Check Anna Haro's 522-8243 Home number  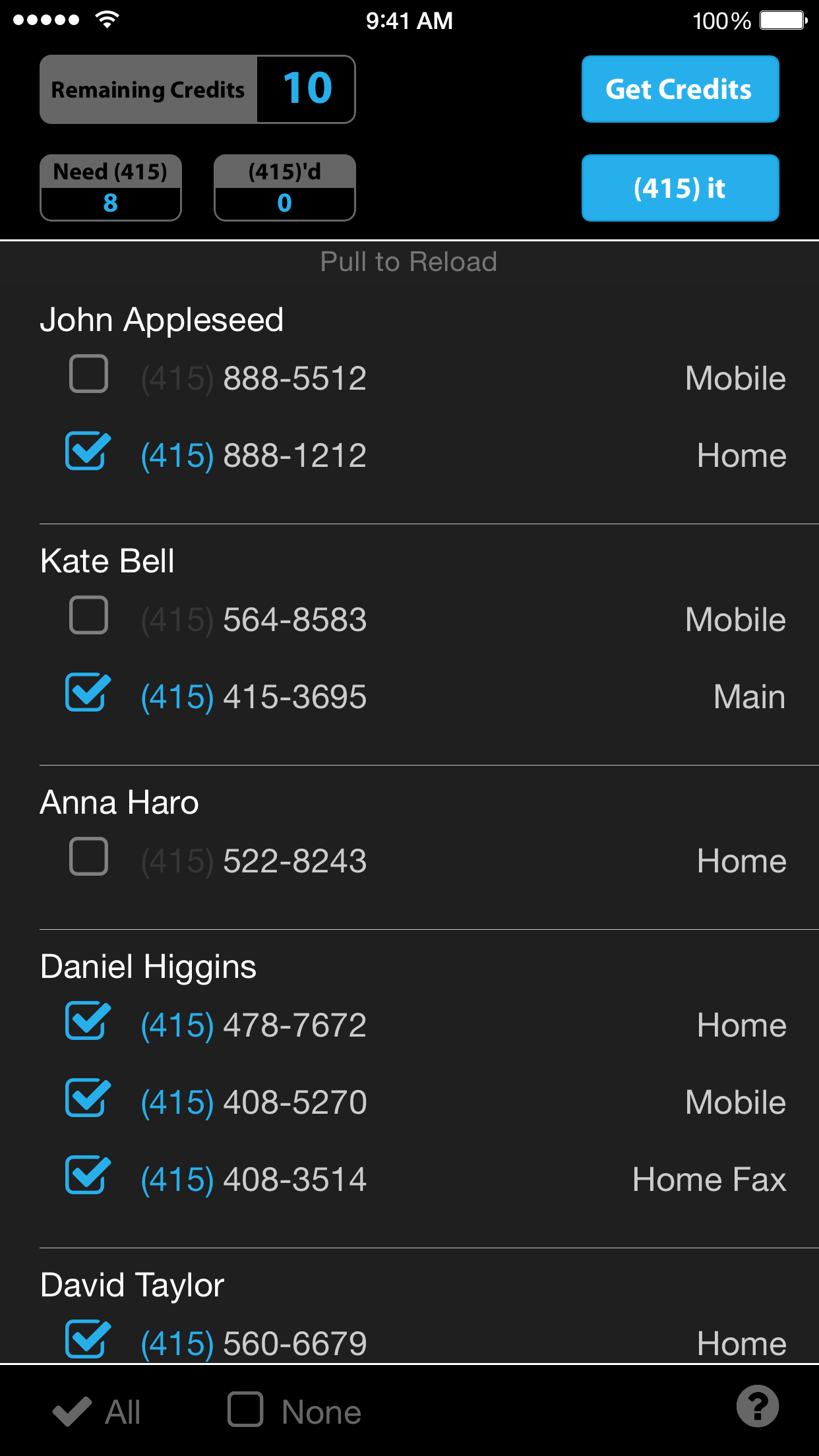point(88,857)
